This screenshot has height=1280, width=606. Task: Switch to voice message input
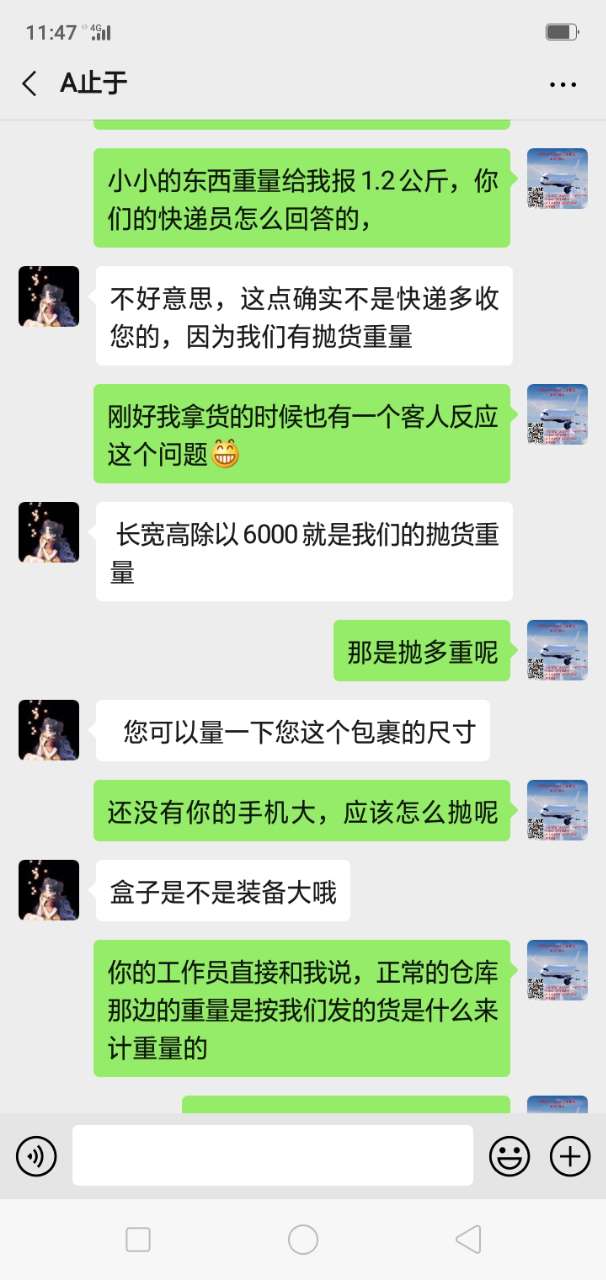coord(36,1157)
